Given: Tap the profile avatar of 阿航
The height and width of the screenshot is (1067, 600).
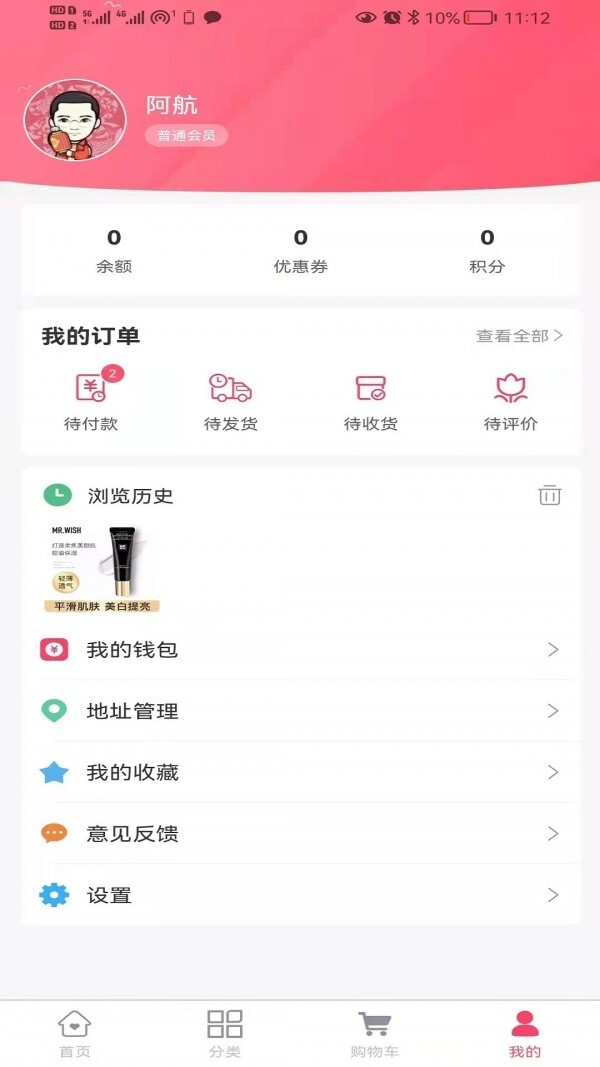Looking at the screenshot, I should [x=75, y=120].
